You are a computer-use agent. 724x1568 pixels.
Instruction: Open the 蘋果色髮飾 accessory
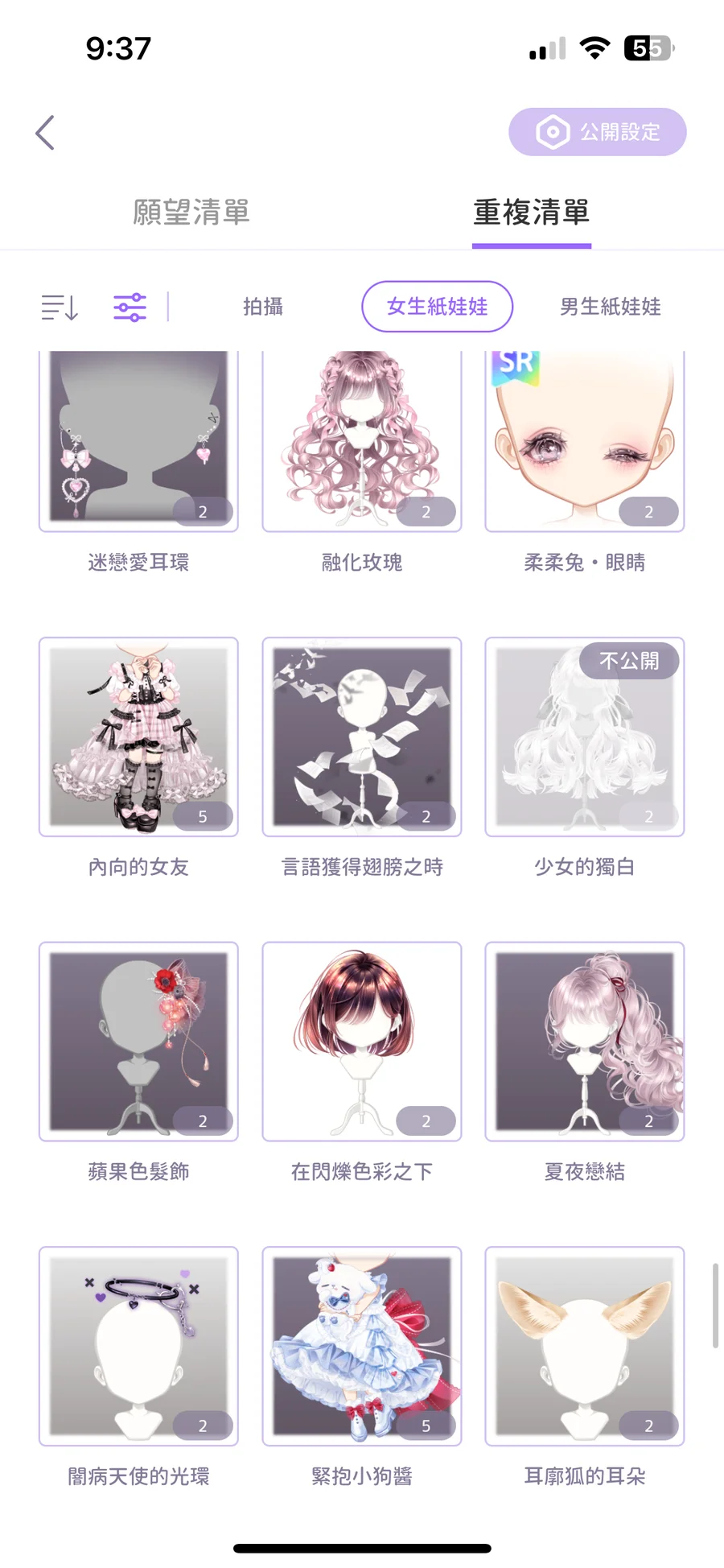coord(138,1041)
